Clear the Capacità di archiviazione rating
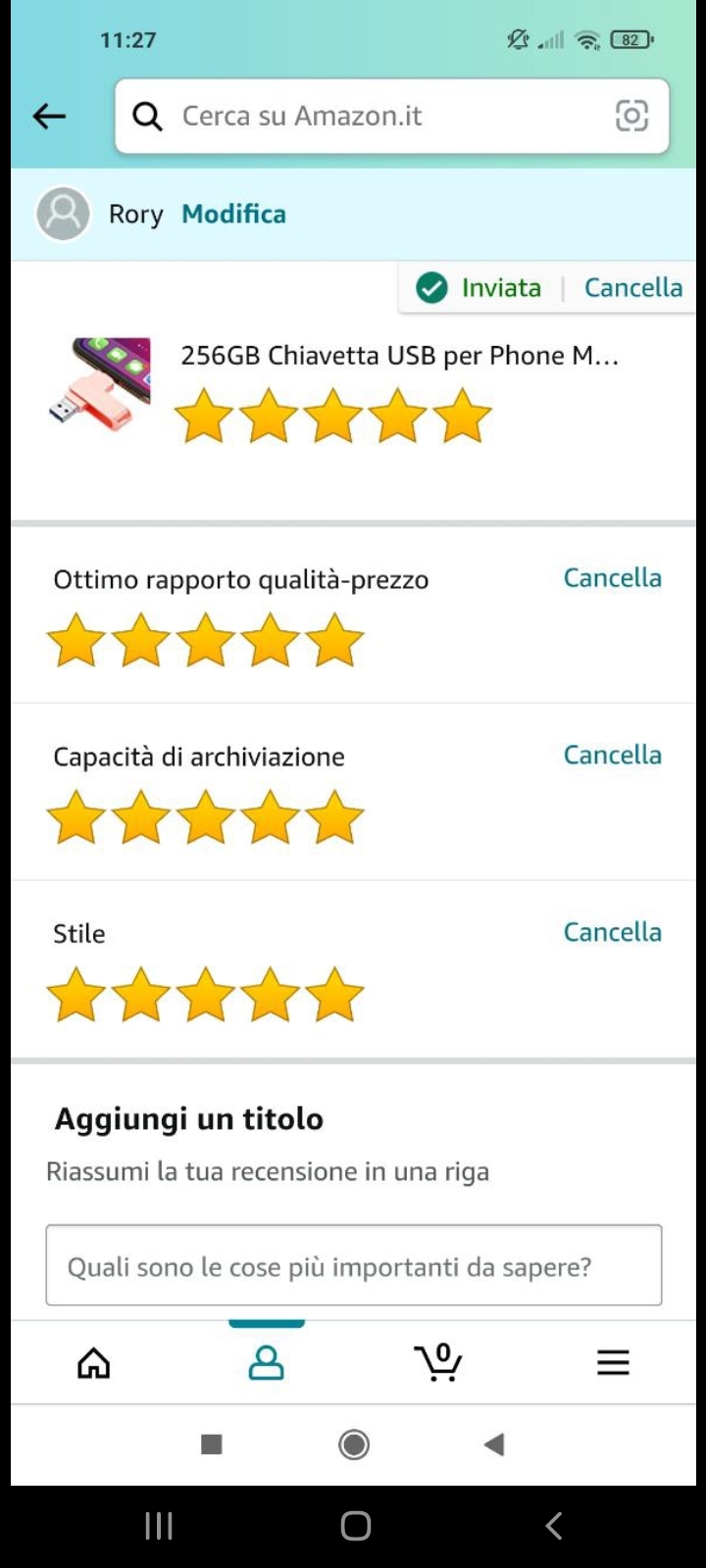The image size is (706, 1568). coord(612,755)
